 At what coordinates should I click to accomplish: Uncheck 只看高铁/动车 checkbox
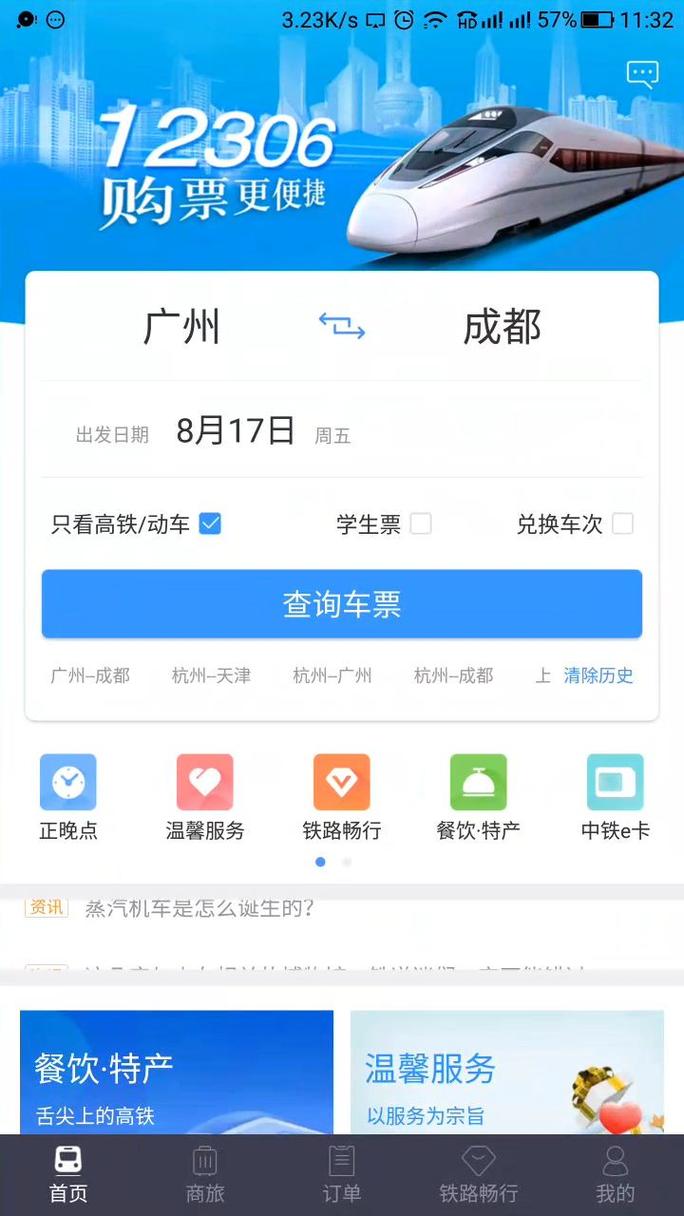(210, 523)
